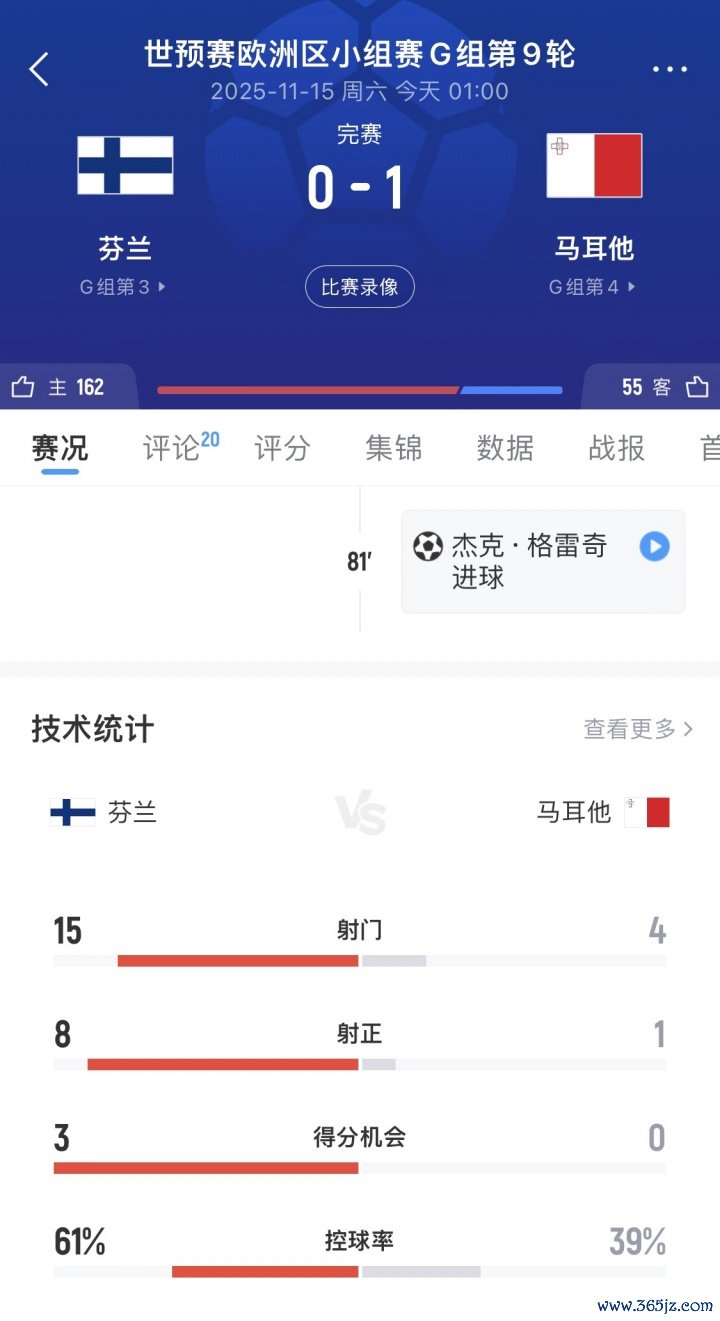The width and height of the screenshot is (720, 1321).
Task: Play the 81' goal video clip
Action: [654, 547]
